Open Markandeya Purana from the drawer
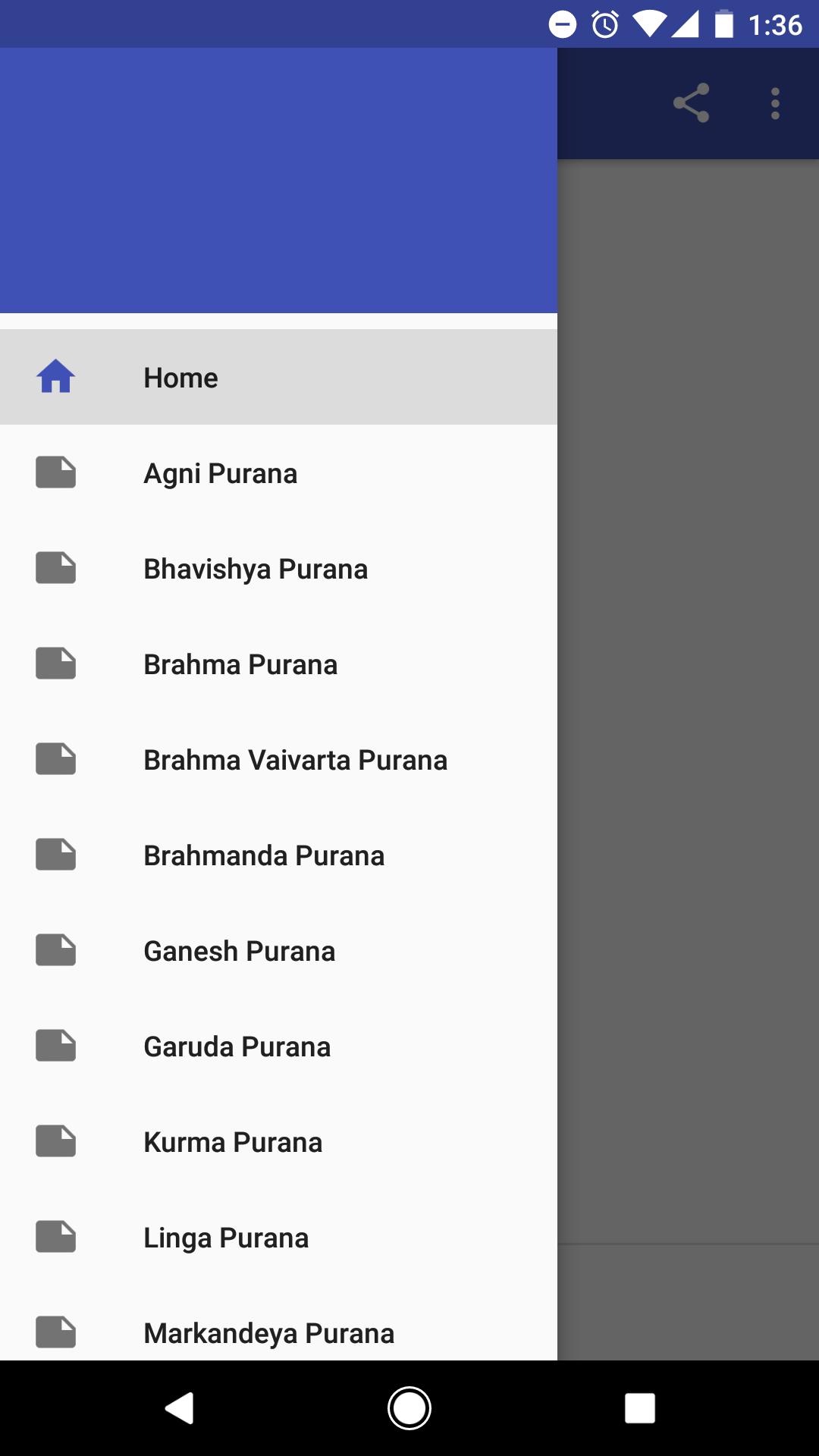The height and width of the screenshot is (1456, 819). pyautogui.click(x=268, y=1332)
